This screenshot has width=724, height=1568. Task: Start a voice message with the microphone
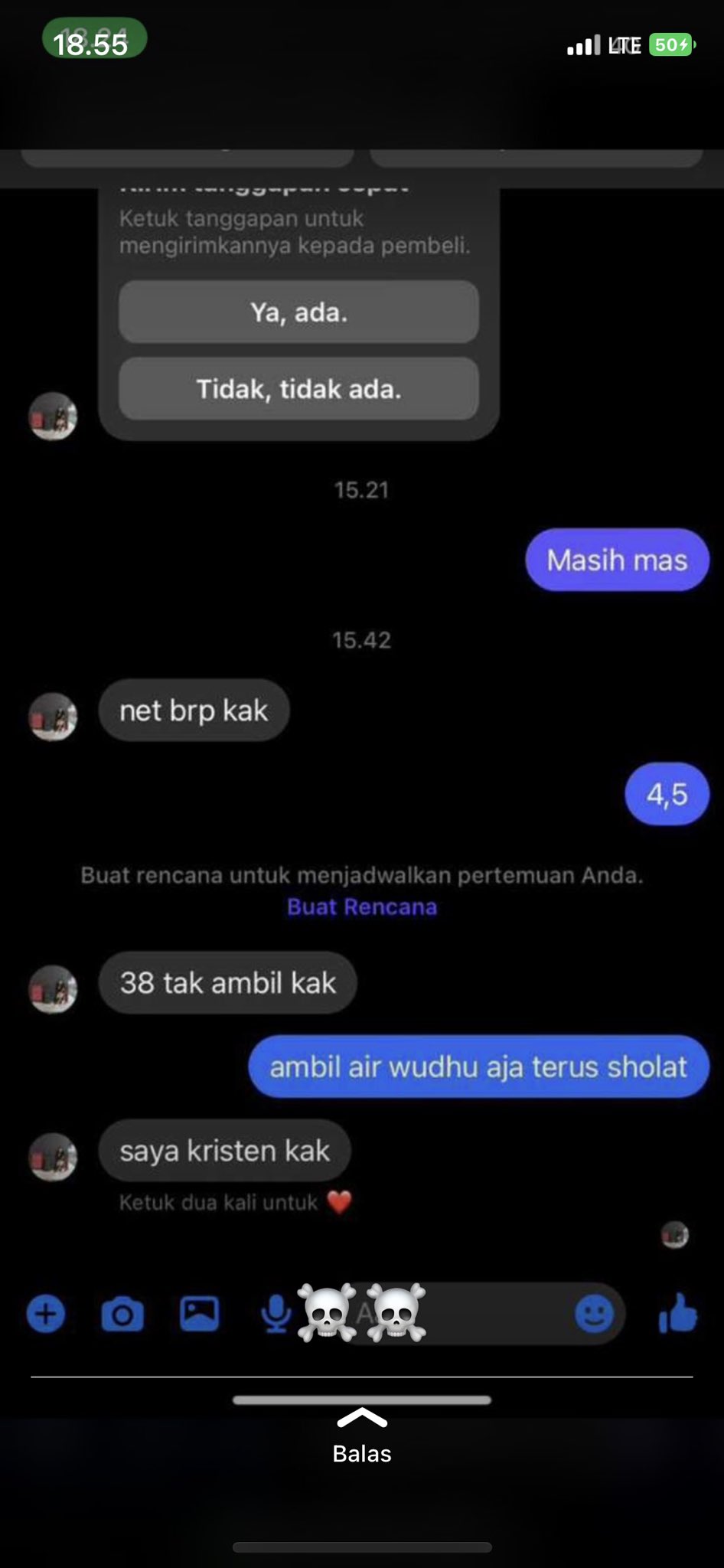point(276,1313)
